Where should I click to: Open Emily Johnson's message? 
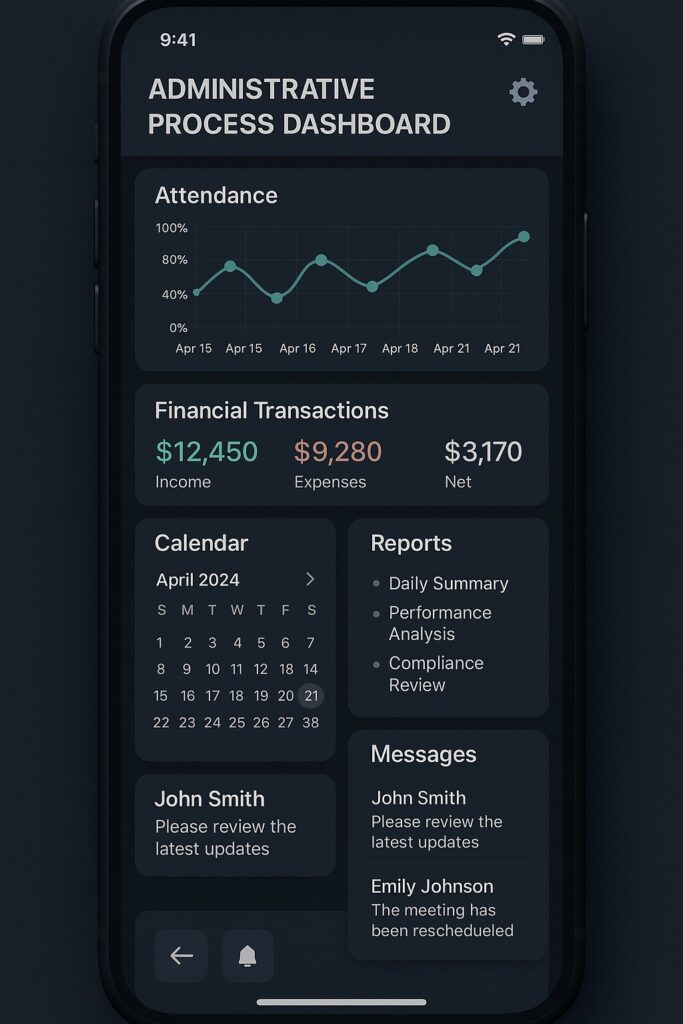pyautogui.click(x=441, y=907)
